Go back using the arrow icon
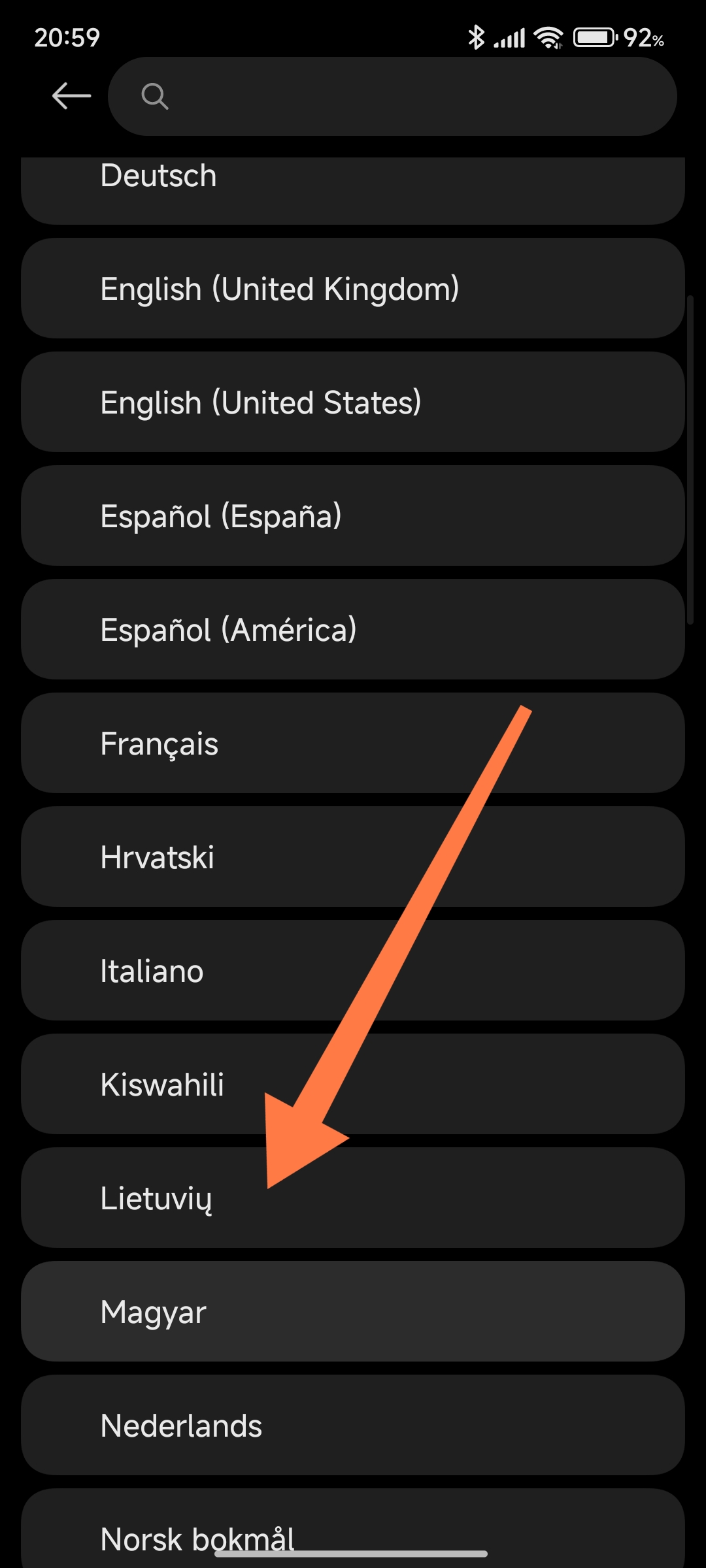706x1568 pixels. [x=71, y=96]
